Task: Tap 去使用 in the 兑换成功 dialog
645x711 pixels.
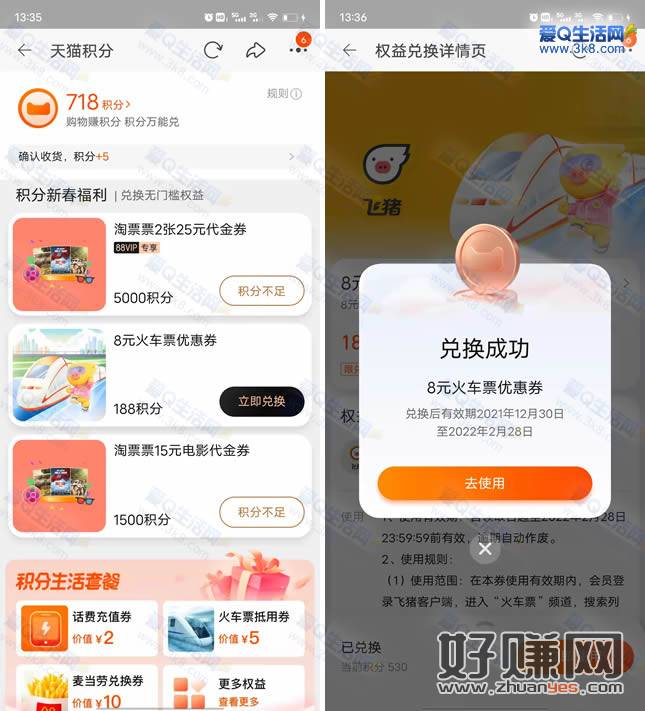Action: [484, 483]
